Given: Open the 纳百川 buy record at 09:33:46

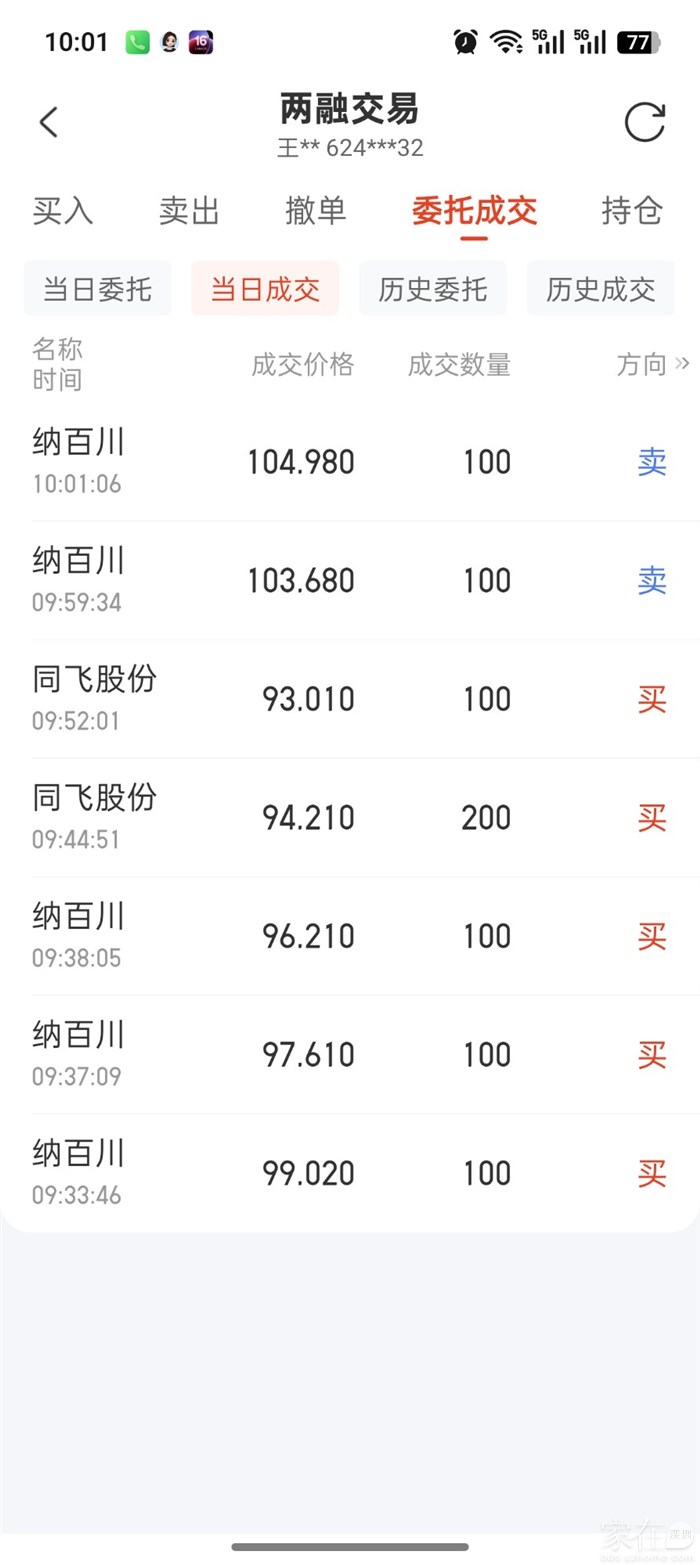Looking at the screenshot, I should pyautogui.click(x=350, y=1173).
